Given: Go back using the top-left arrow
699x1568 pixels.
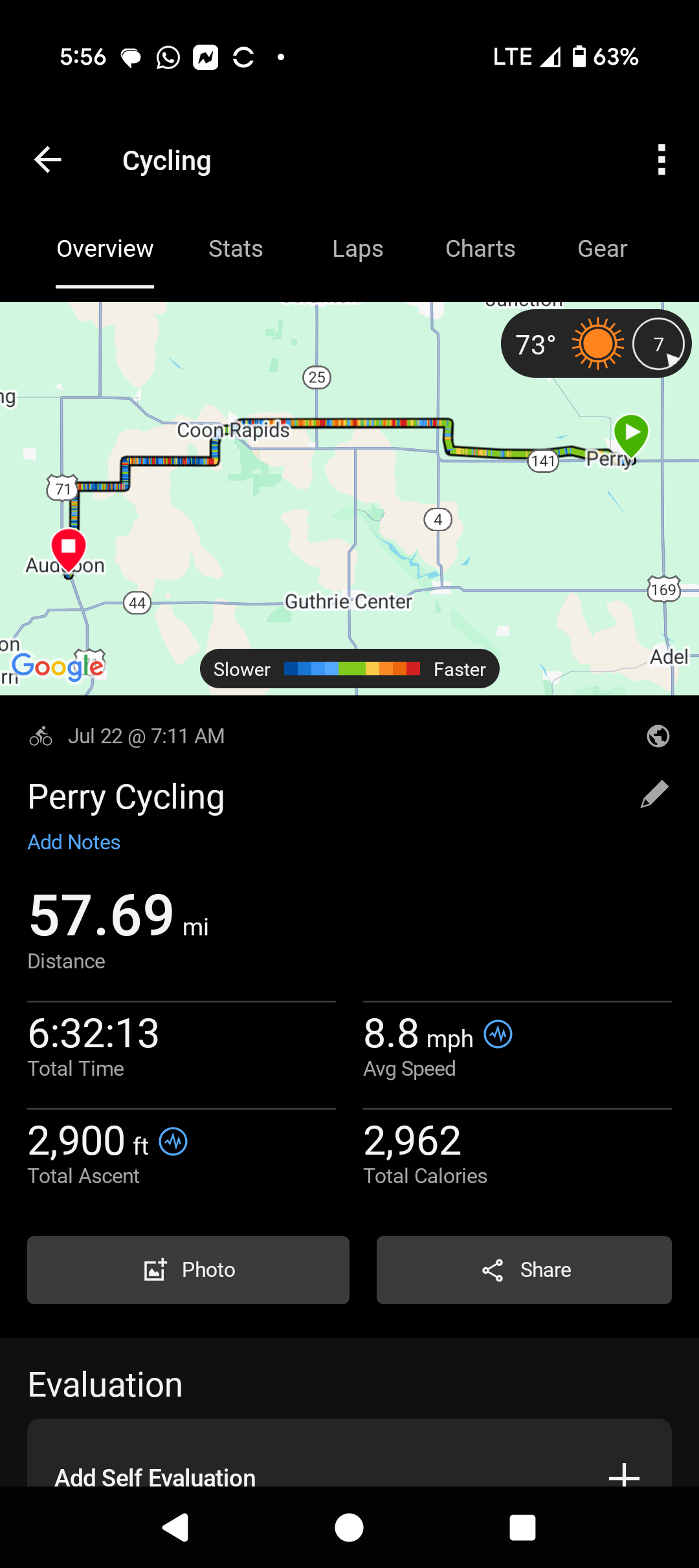Looking at the screenshot, I should (48, 160).
